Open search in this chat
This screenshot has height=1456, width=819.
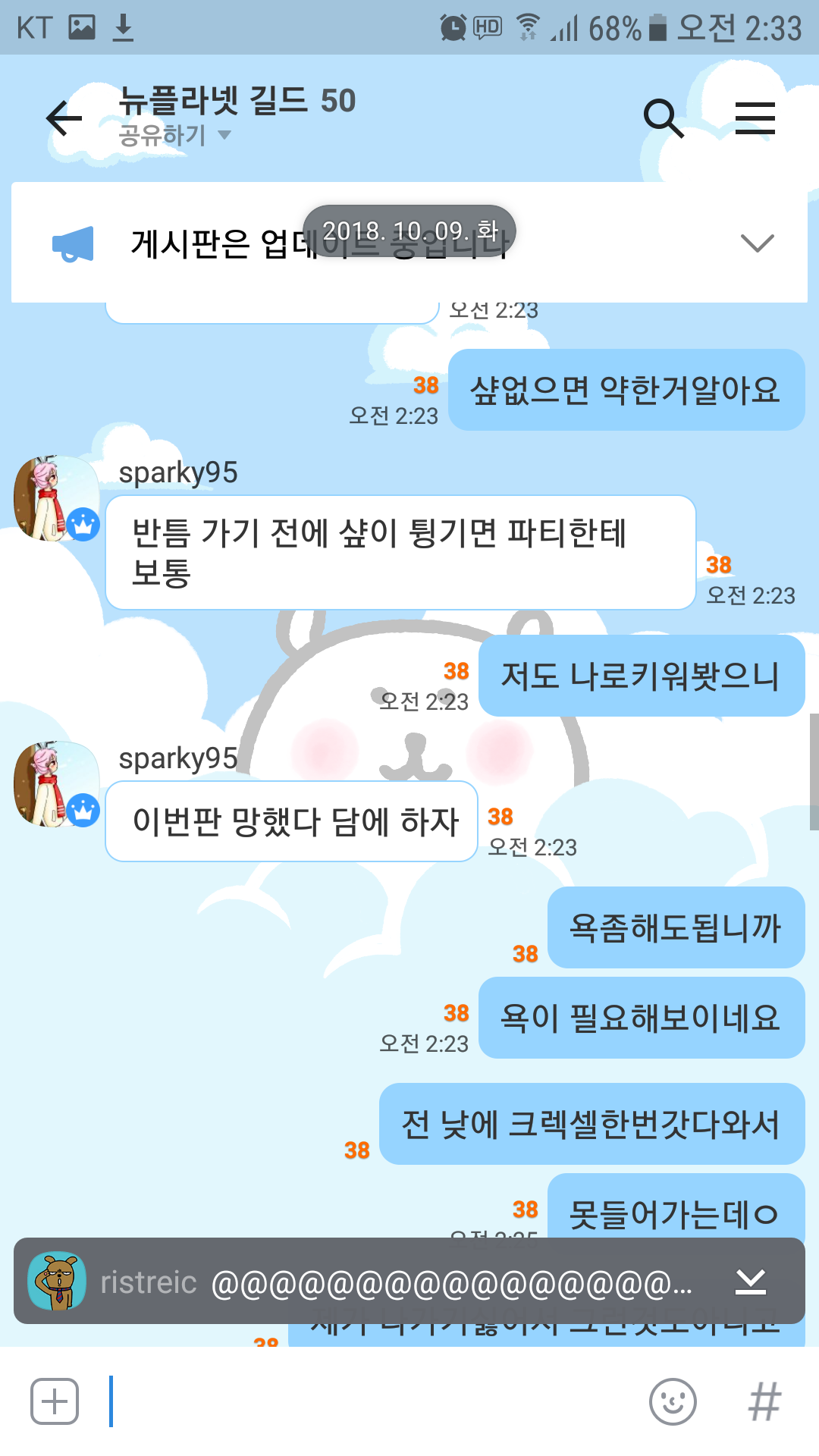click(664, 118)
